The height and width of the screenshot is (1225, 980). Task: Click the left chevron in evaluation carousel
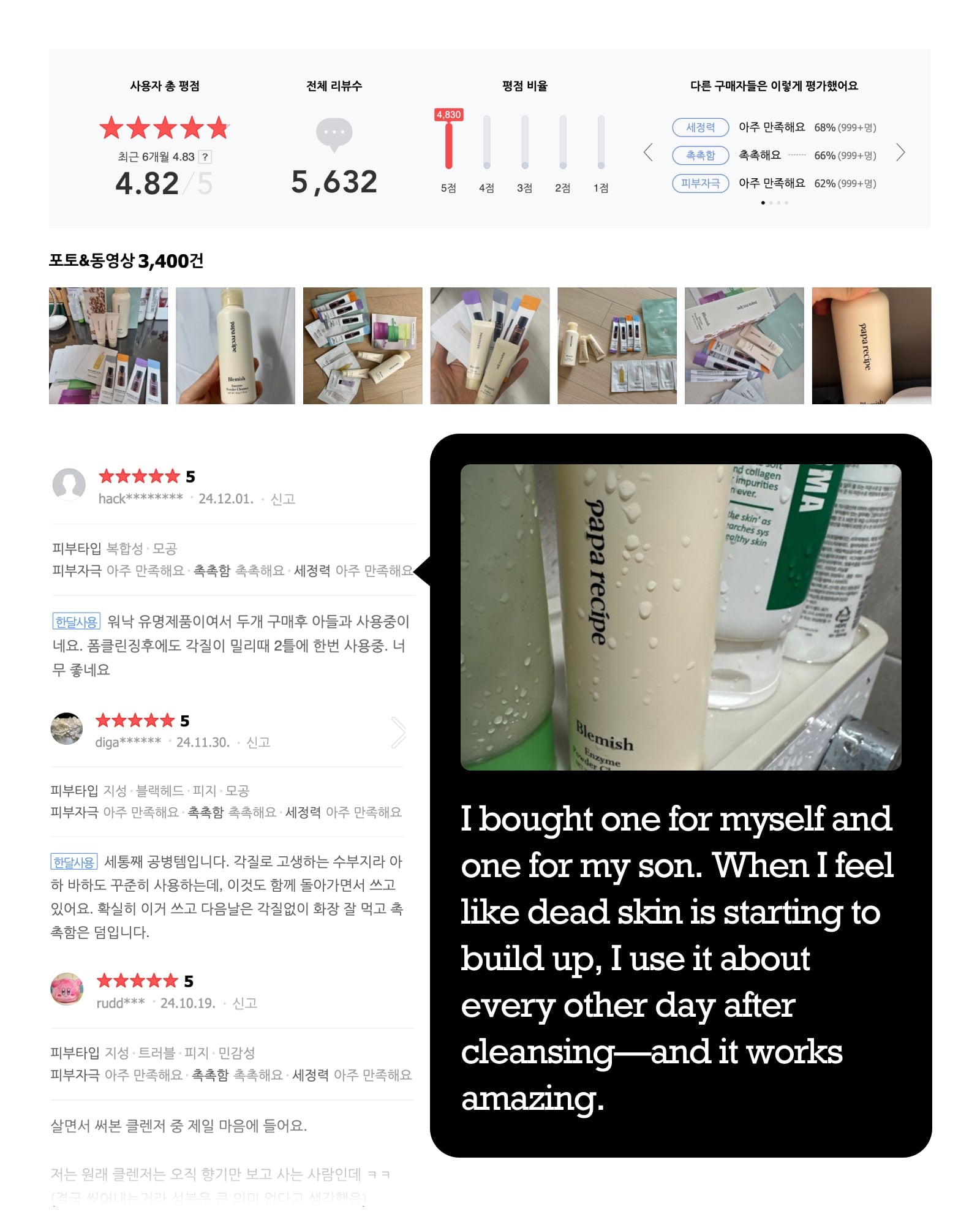pos(649,153)
